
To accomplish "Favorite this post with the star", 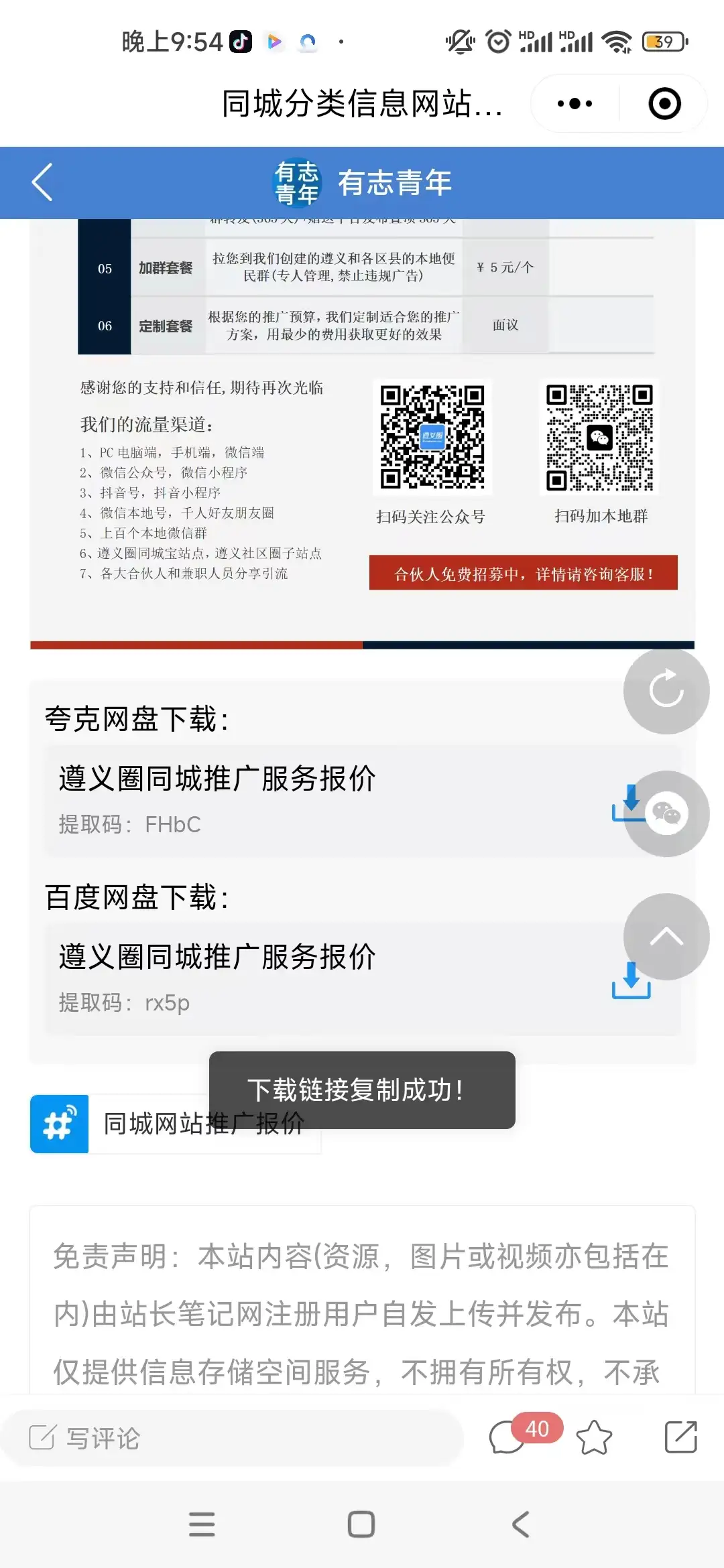I will click(x=594, y=1437).
